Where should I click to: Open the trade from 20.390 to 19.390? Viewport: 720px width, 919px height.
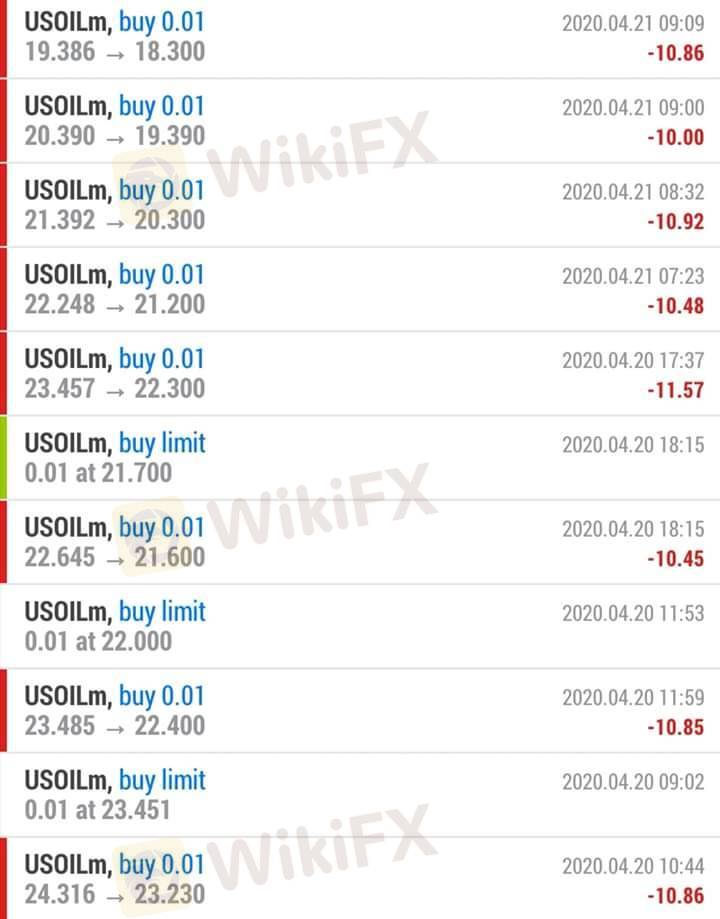tap(360, 121)
